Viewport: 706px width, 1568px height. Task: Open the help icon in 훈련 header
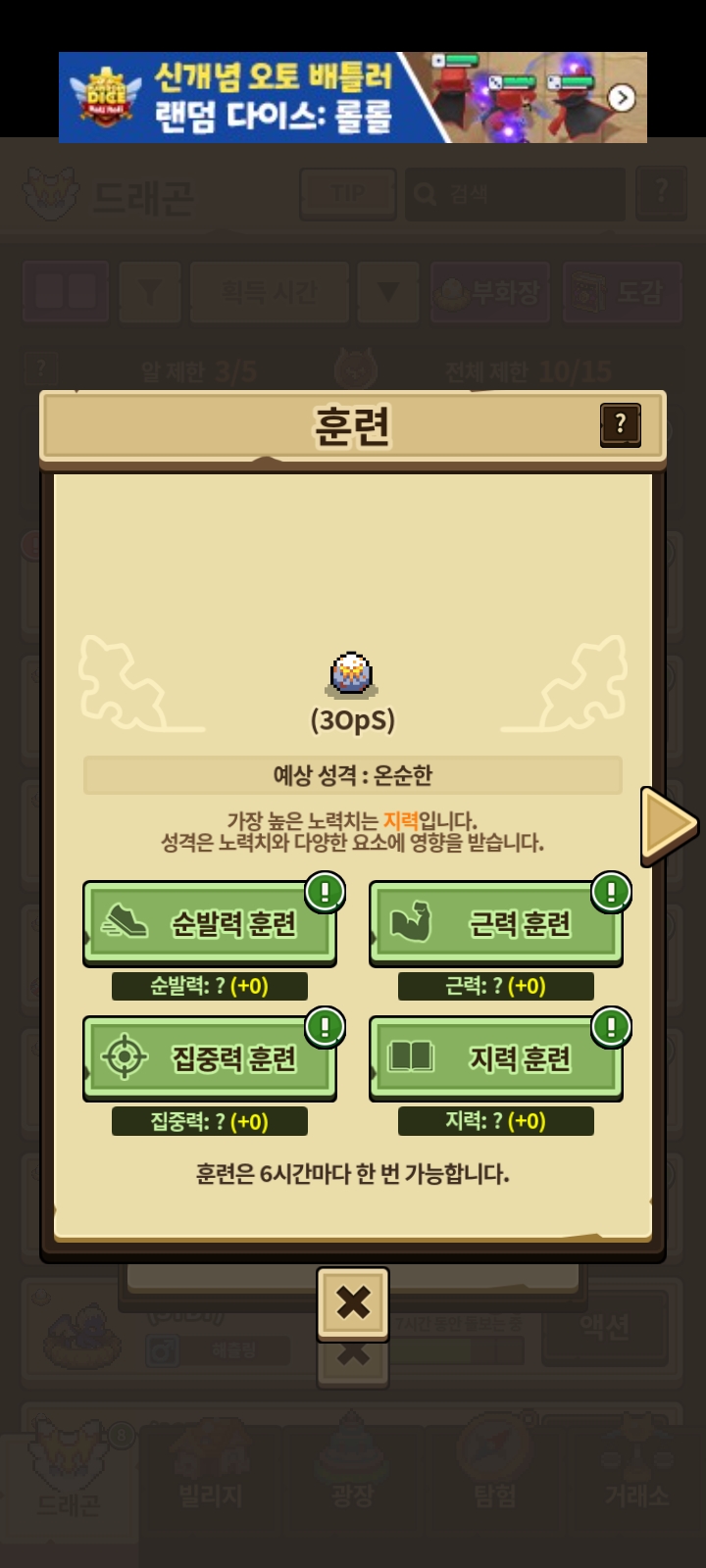[620, 424]
